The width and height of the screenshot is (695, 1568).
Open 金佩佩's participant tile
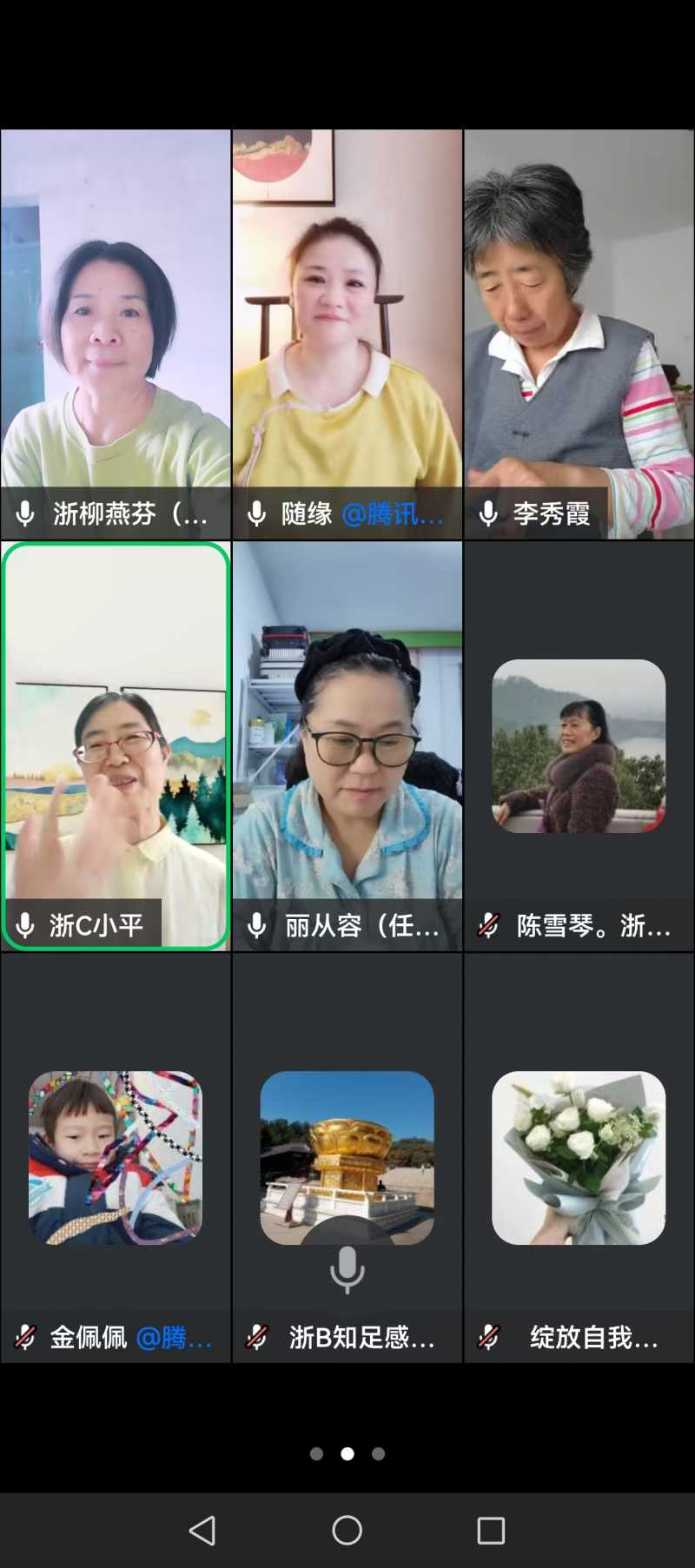coord(116,1157)
